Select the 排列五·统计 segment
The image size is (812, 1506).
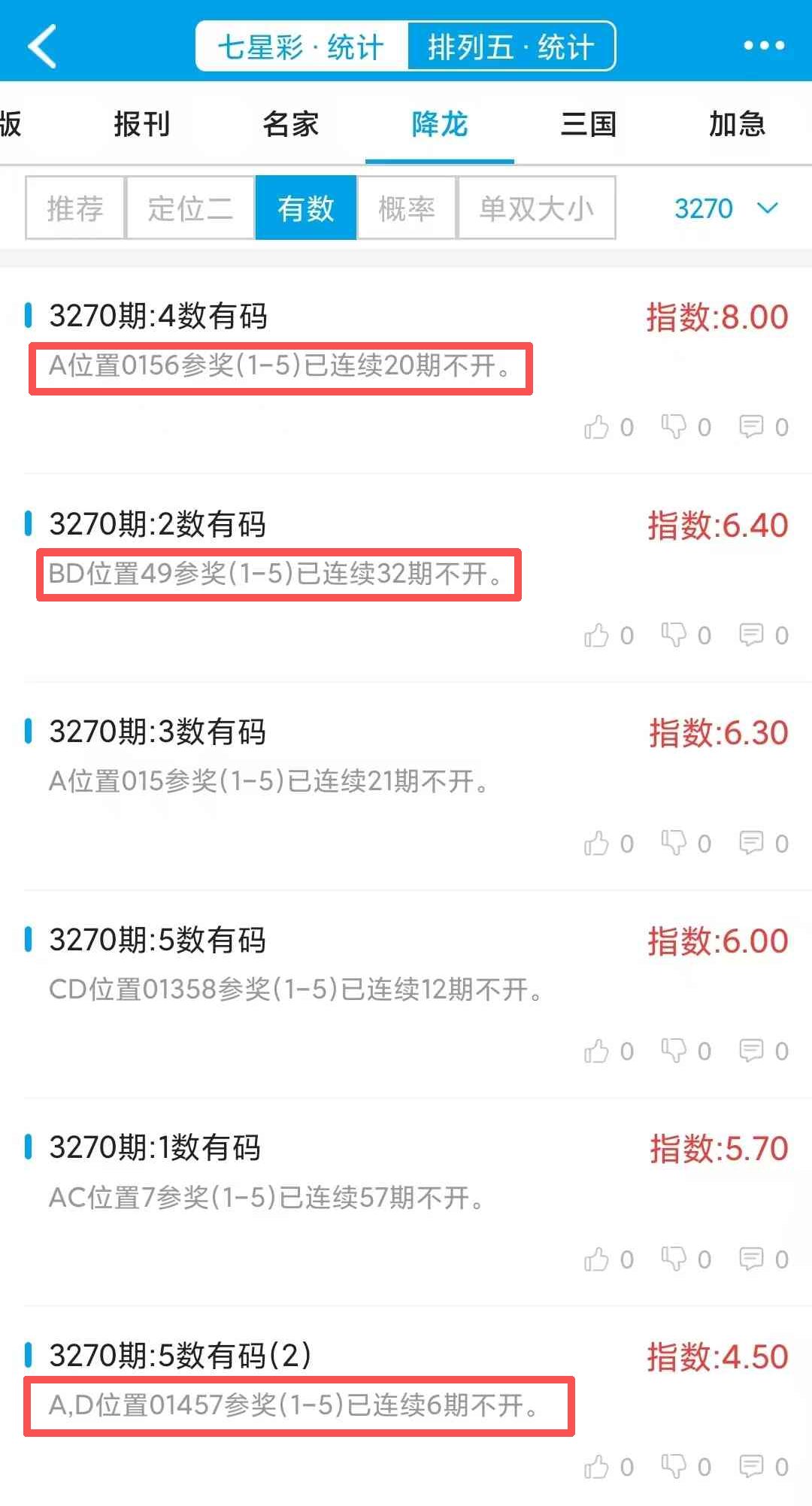511,47
